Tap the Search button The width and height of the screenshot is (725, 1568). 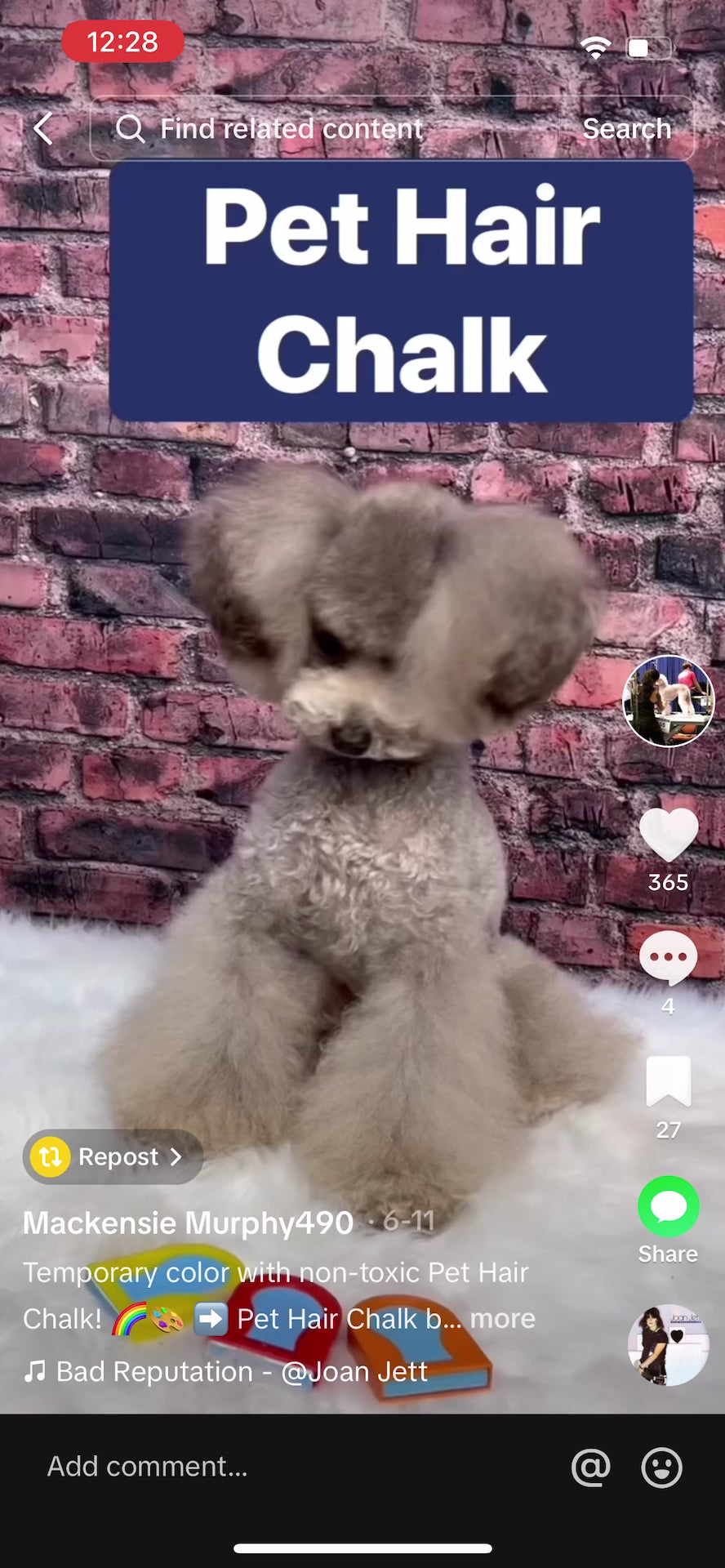626,128
